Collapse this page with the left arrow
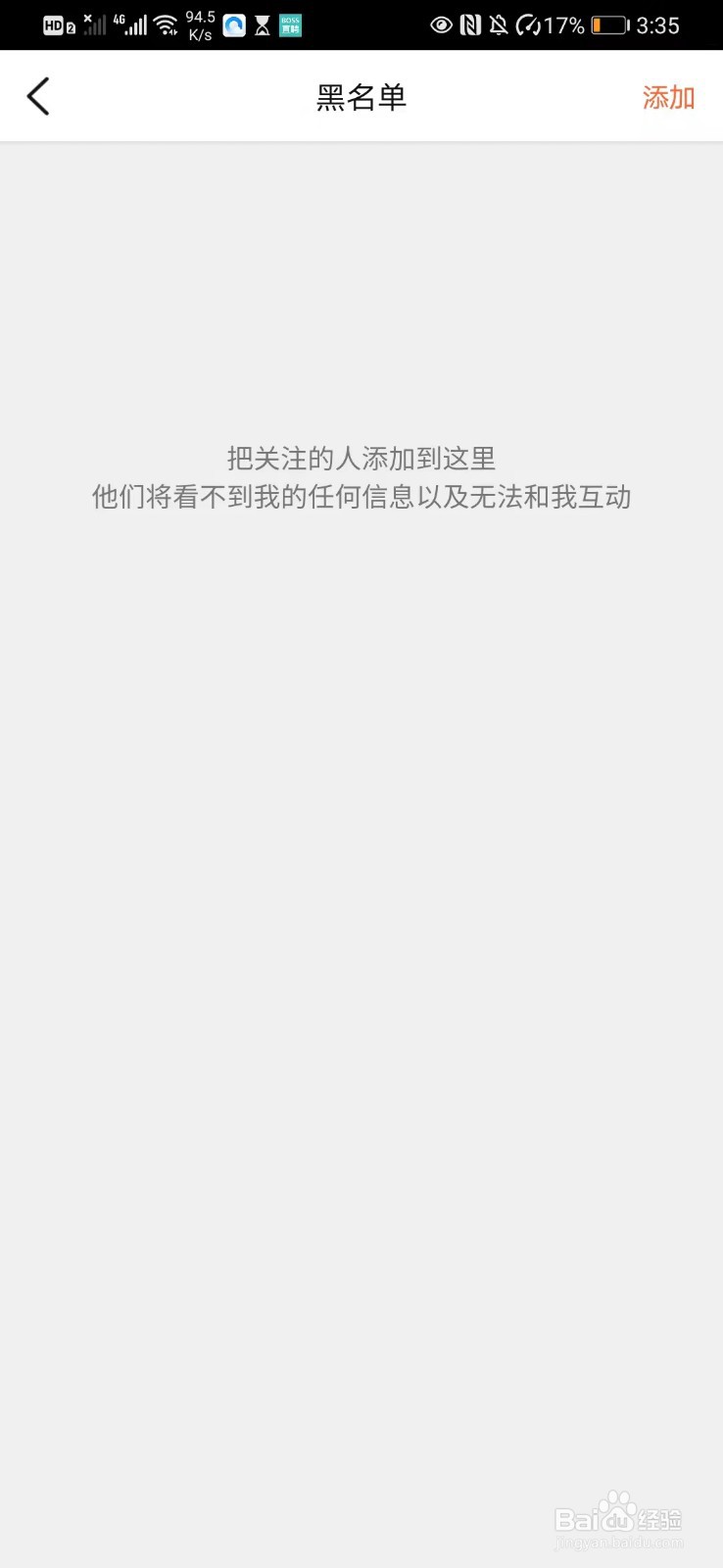723x1568 pixels. (37, 96)
